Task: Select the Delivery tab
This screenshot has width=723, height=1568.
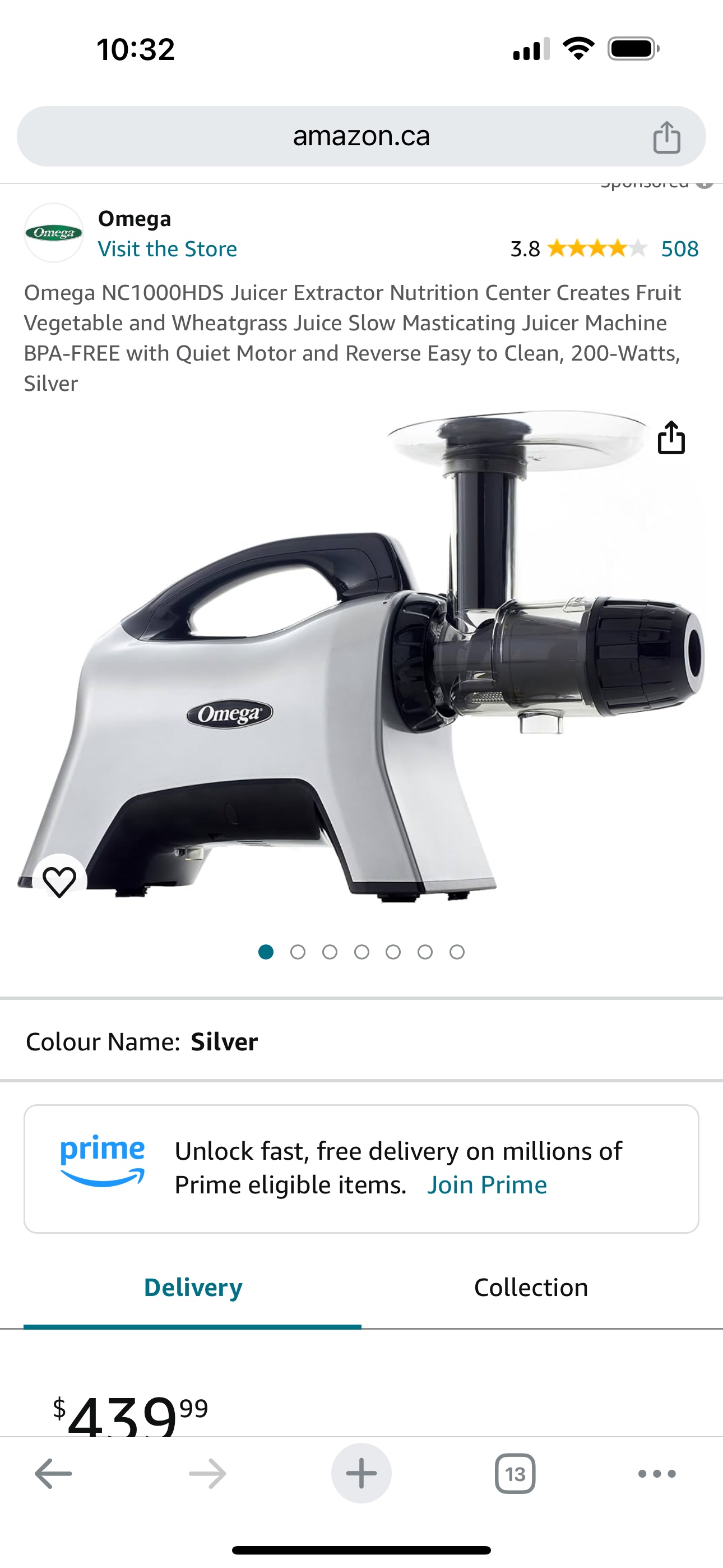Action: (193, 1288)
